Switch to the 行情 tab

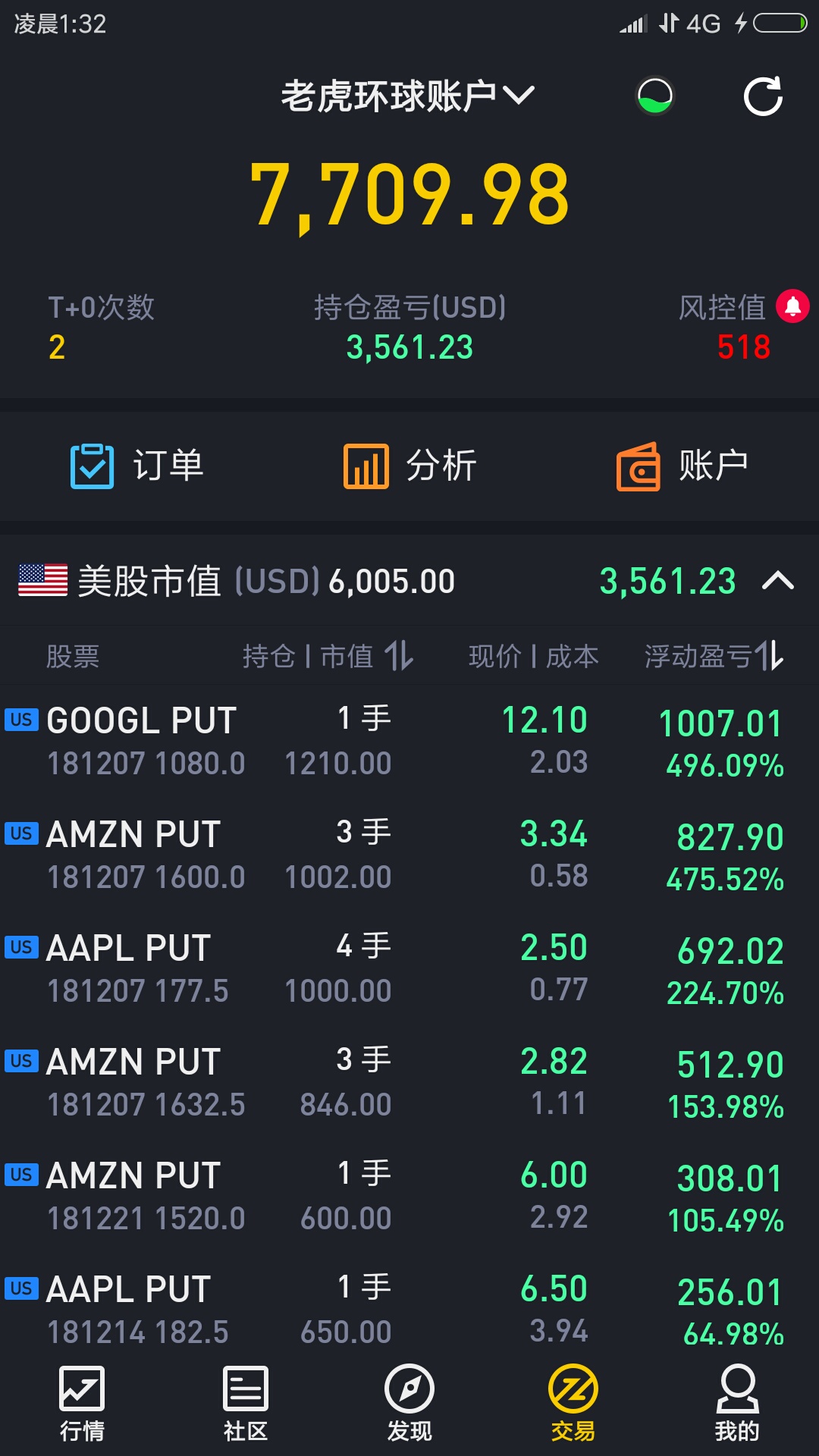pyautogui.click(x=82, y=1404)
